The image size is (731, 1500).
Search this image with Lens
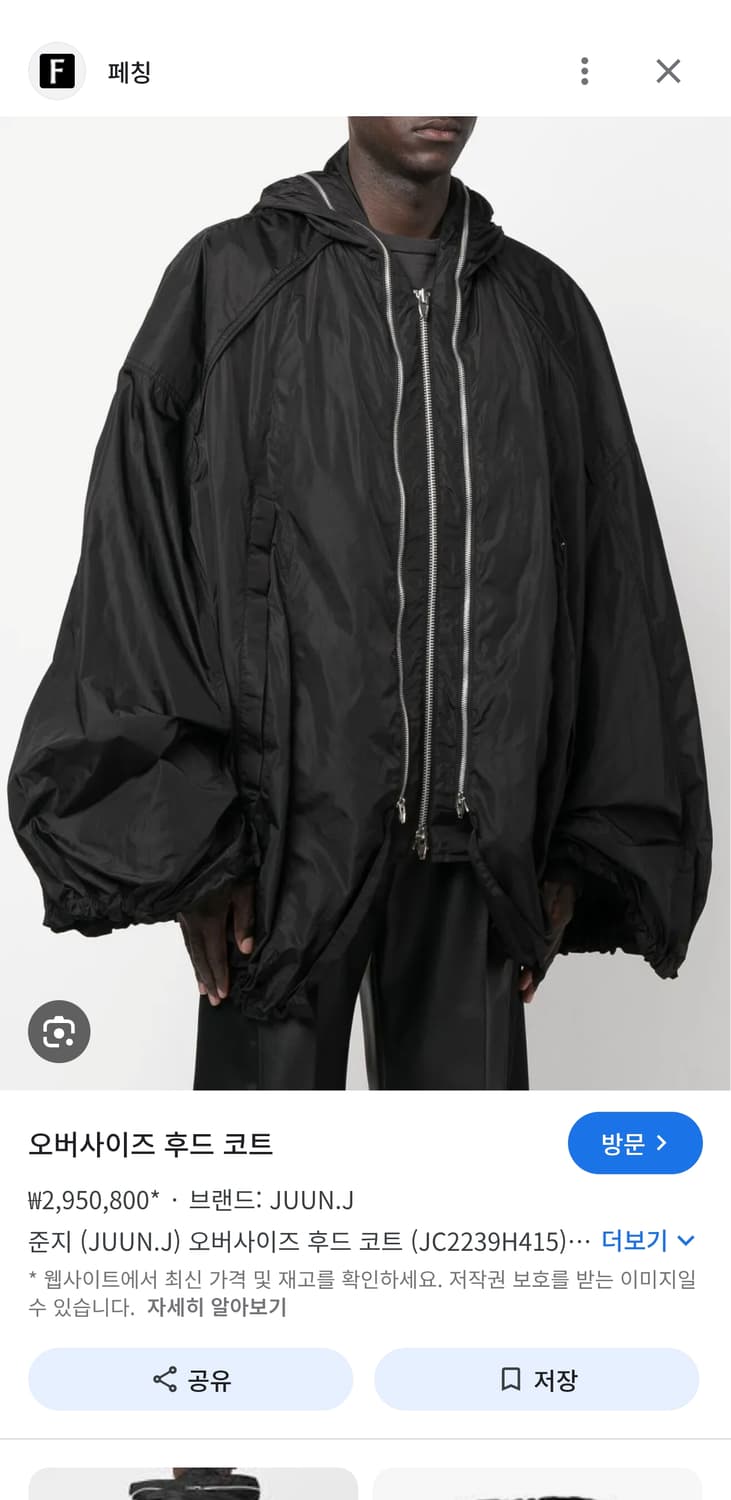[x=59, y=1031]
